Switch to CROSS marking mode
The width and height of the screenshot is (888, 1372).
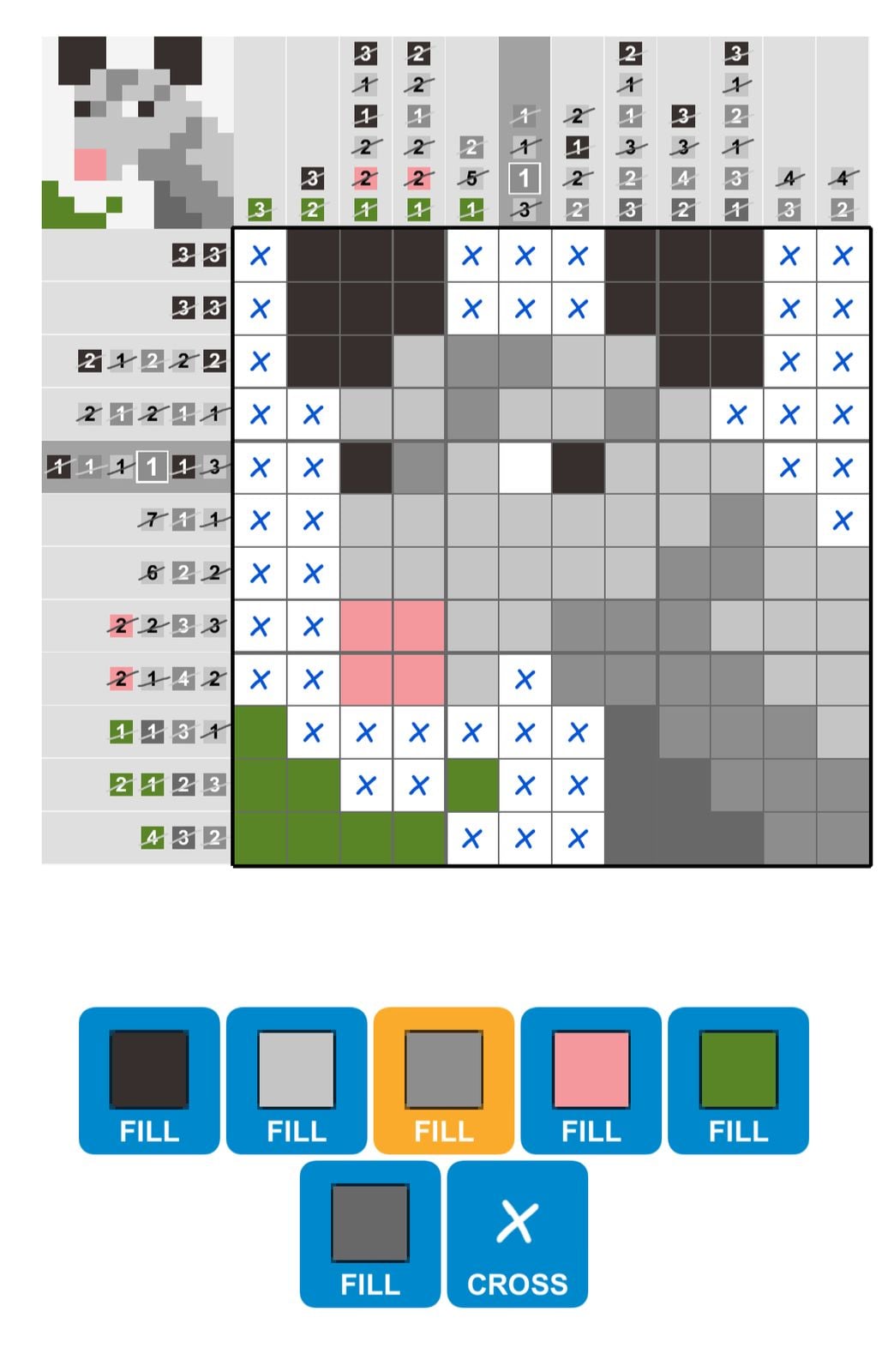click(x=518, y=1234)
